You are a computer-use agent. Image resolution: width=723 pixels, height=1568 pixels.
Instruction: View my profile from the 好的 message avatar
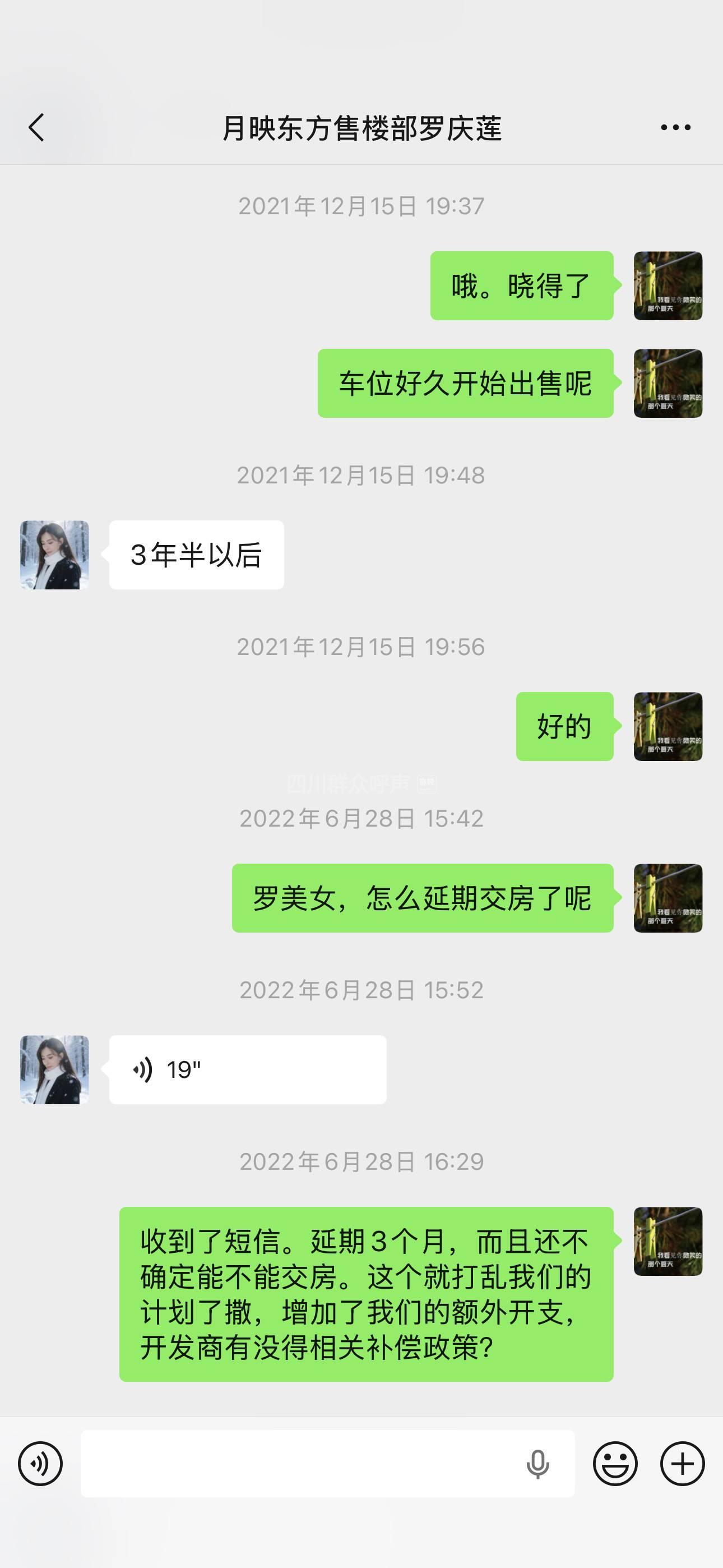(x=668, y=726)
